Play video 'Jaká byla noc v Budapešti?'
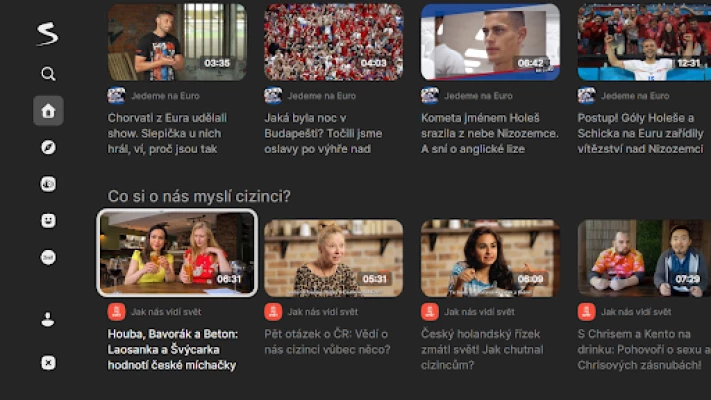 pyautogui.click(x=333, y=42)
